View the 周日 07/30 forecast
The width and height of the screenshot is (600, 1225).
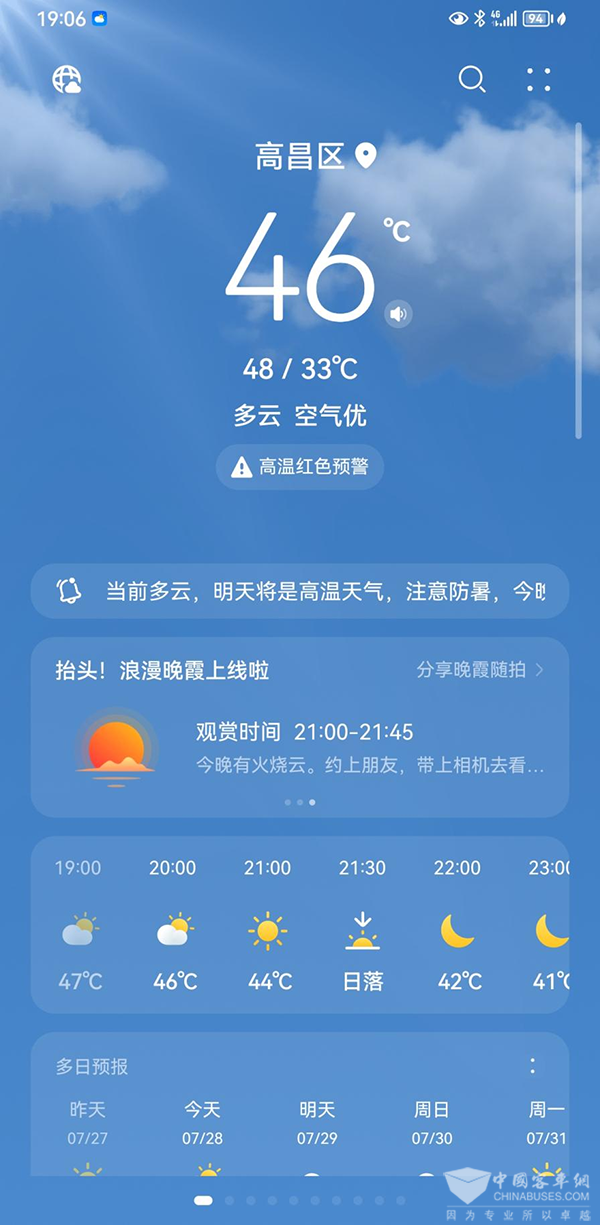click(x=432, y=1123)
